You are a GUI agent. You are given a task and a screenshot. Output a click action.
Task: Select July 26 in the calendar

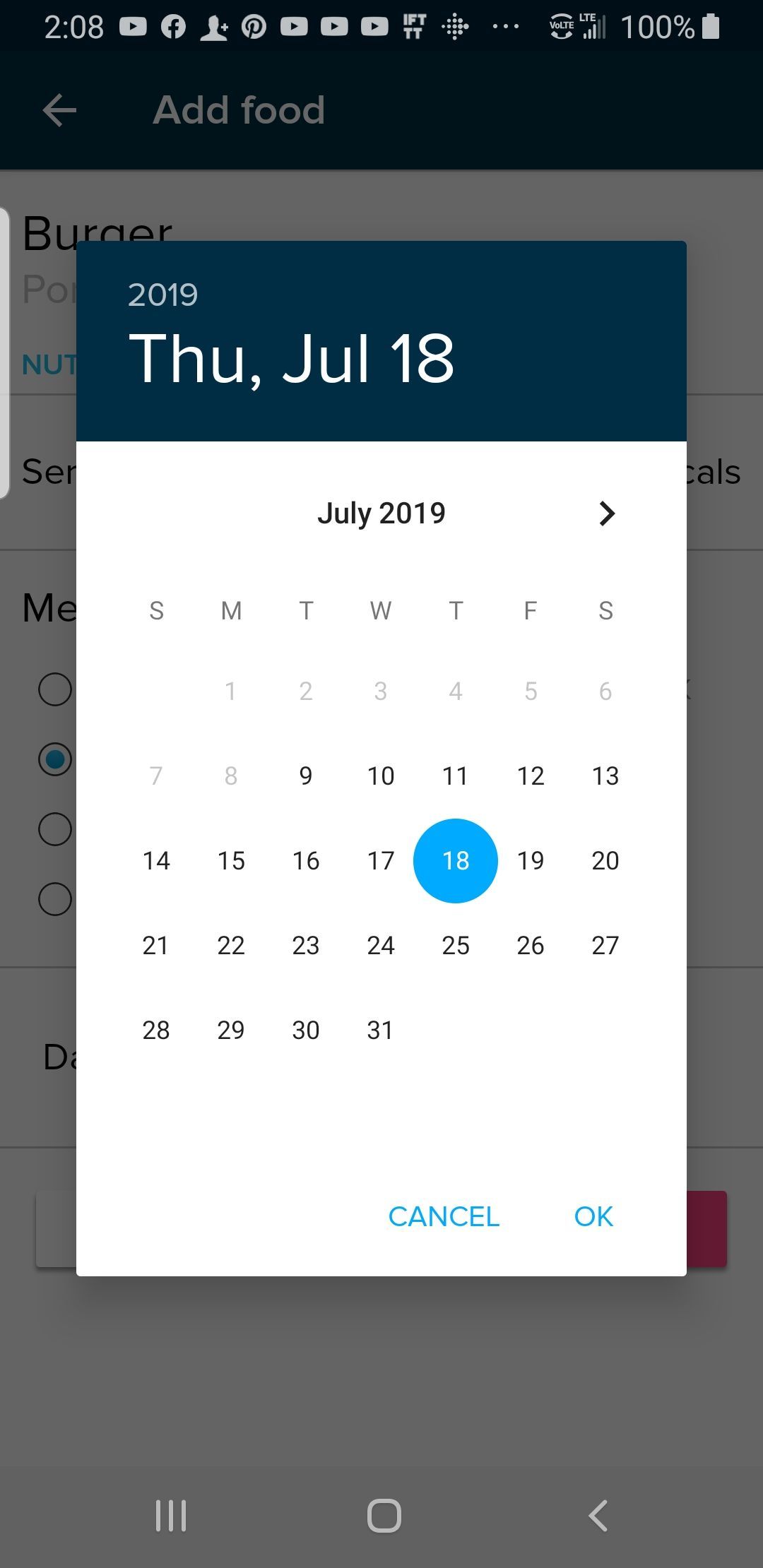click(530, 946)
